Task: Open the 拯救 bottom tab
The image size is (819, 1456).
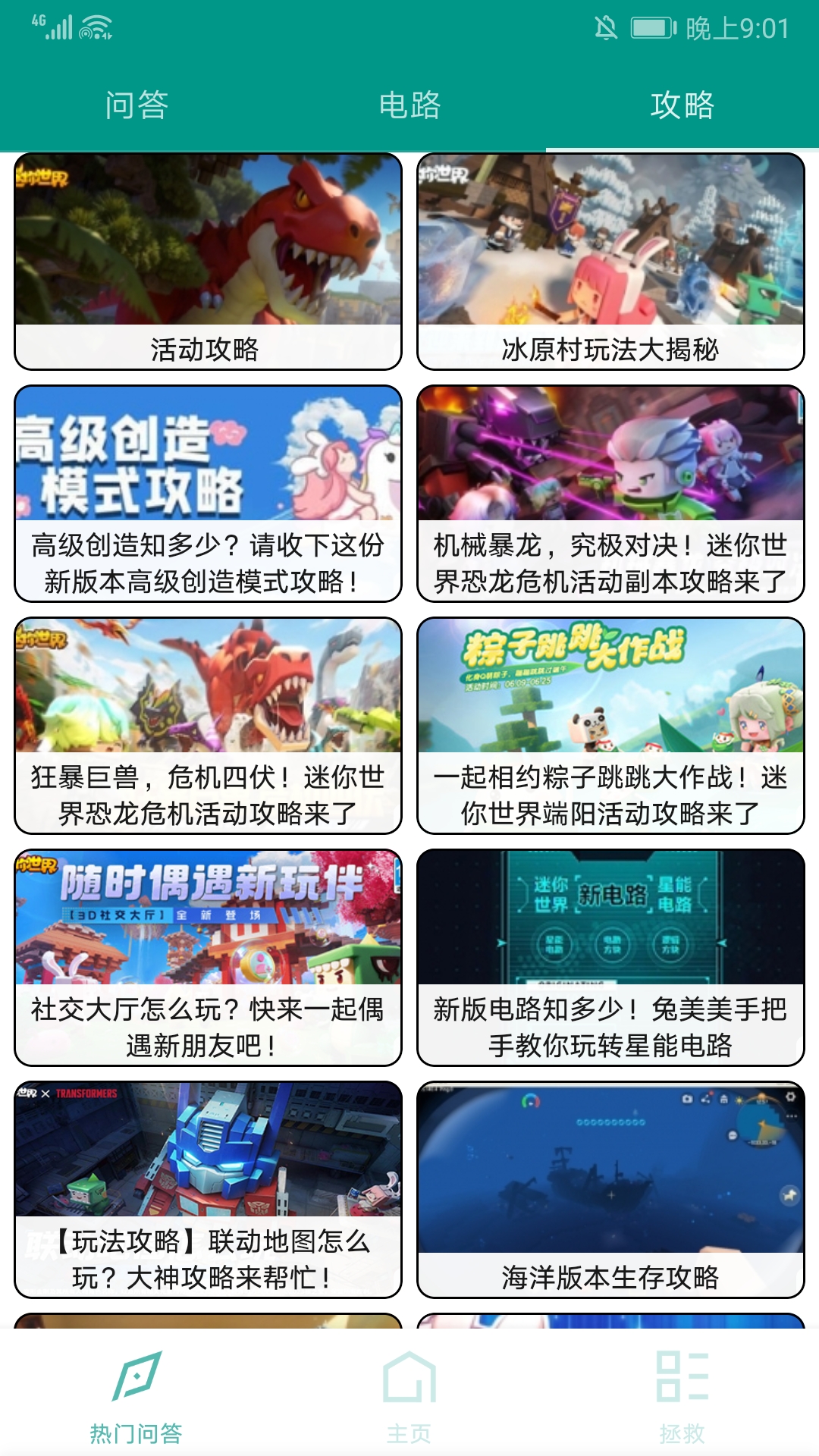Action: click(682, 1397)
